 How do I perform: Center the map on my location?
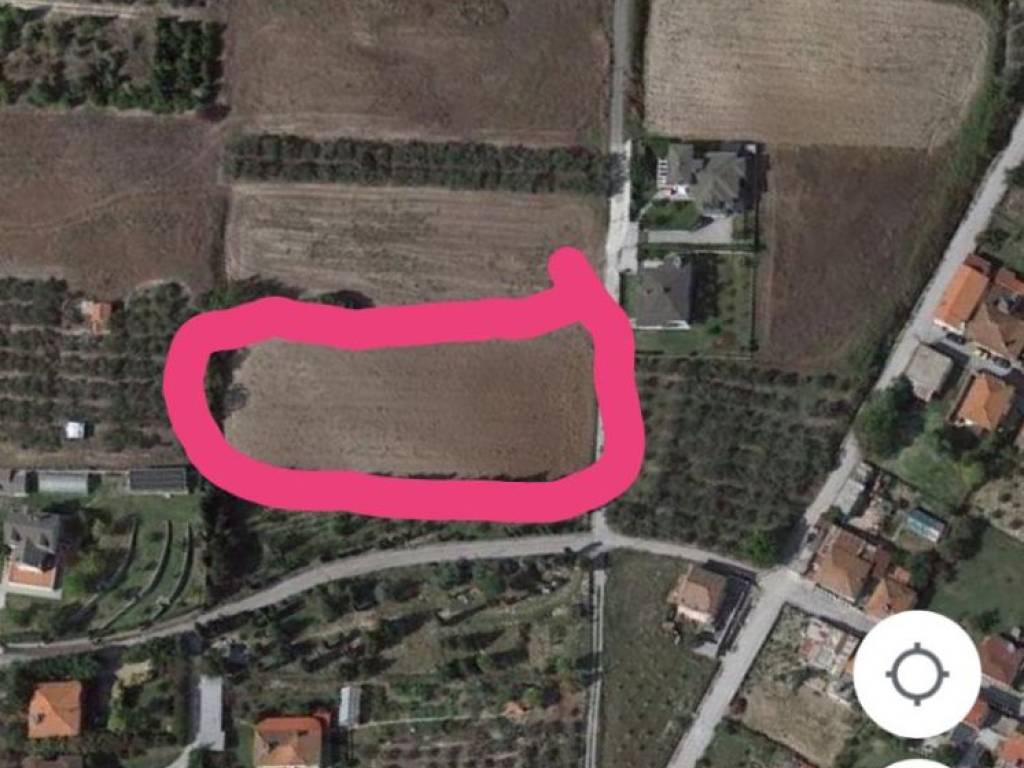point(916,673)
